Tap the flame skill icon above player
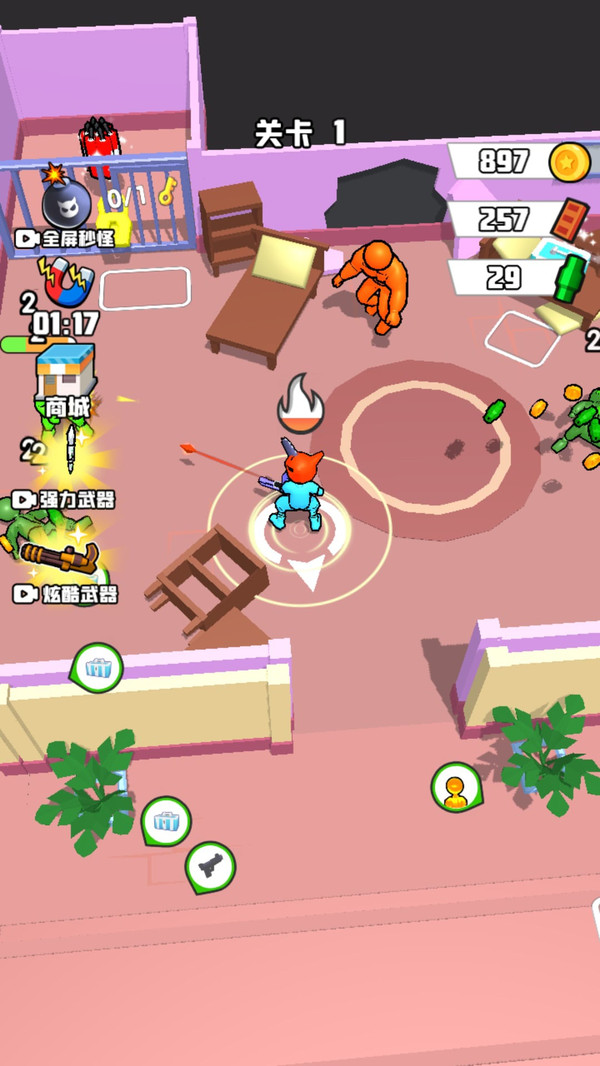The image size is (600, 1066). 301,404
